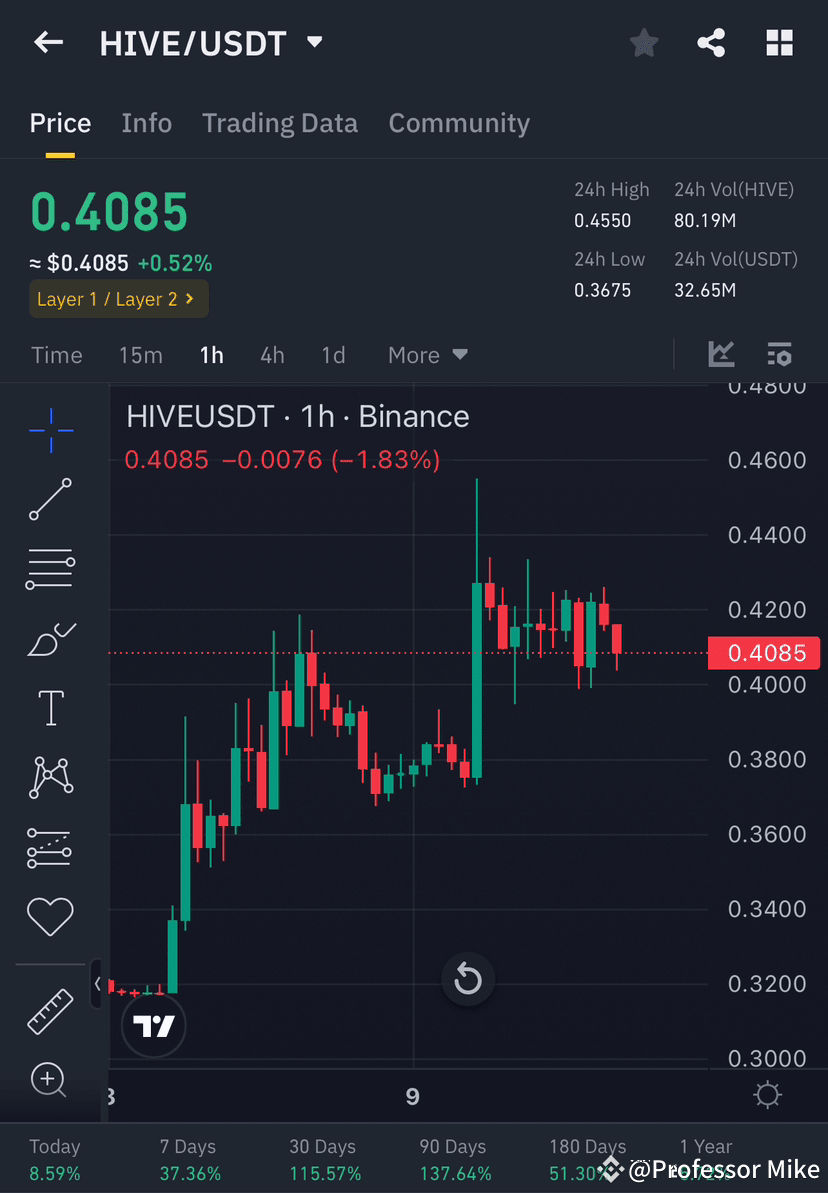Select the crosshair cursor tool
The width and height of the screenshot is (828, 1193).
click(50, 430)
